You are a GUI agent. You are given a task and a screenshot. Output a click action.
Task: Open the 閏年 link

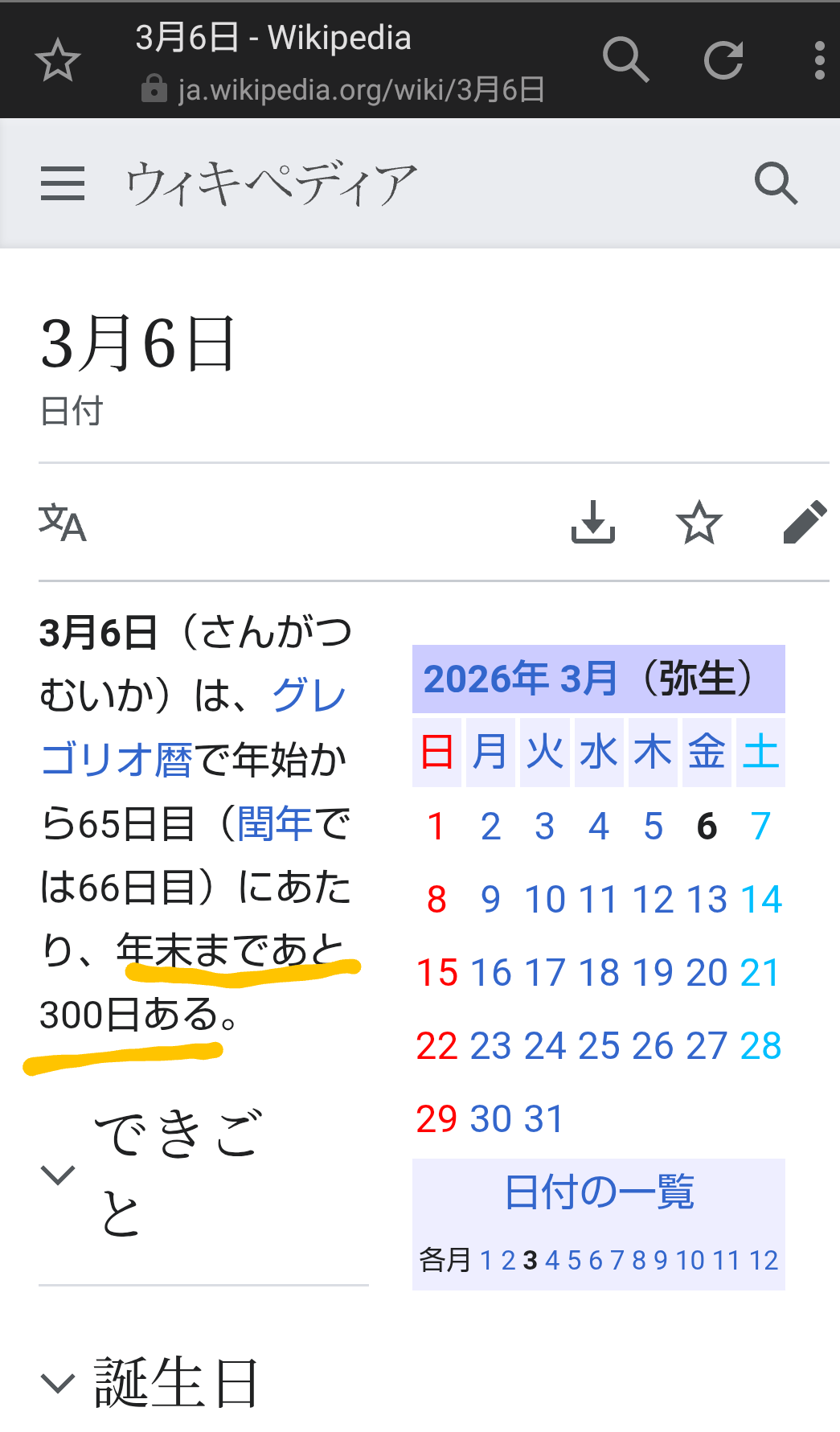pyautogui.click(x=274, y=823)
